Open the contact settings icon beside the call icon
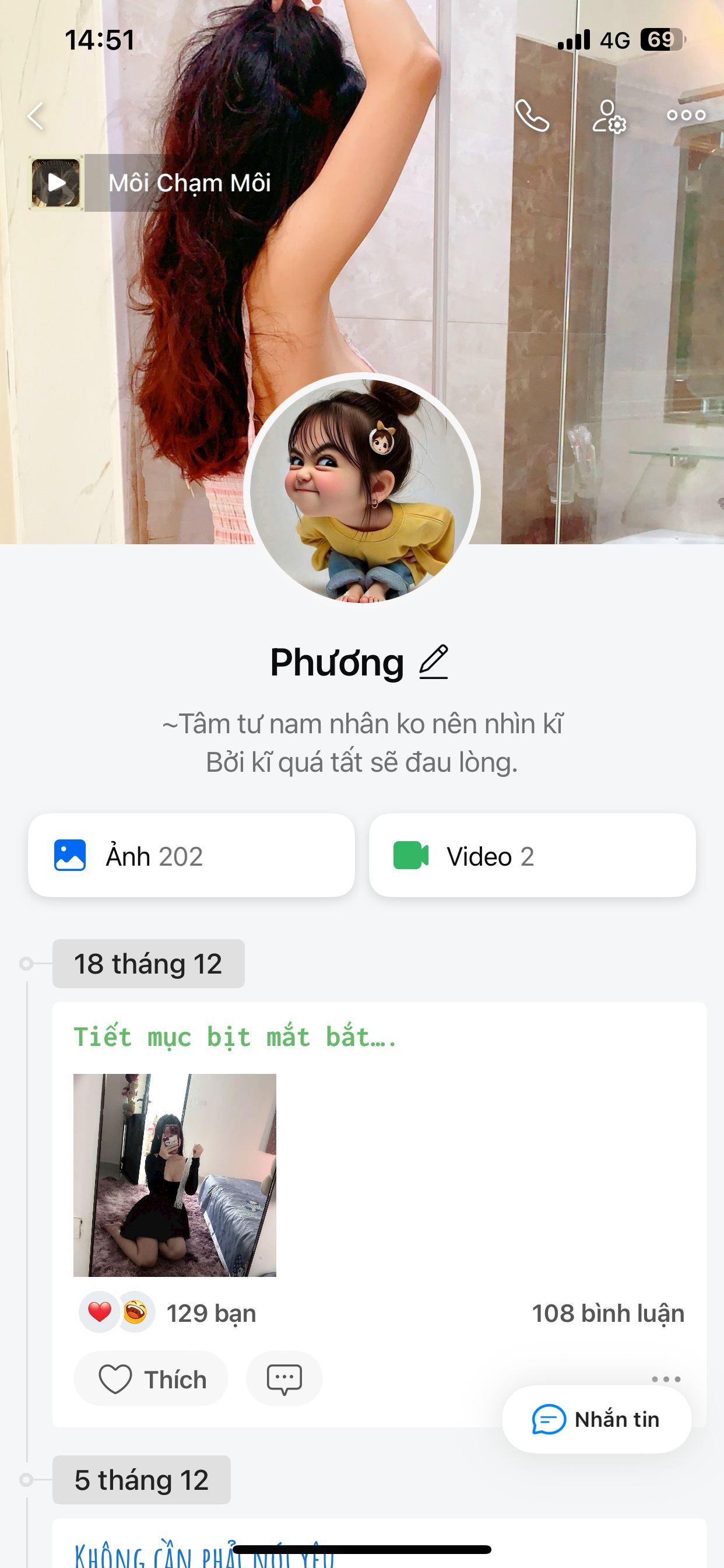 pyautogui.click(x=610, y=116)
